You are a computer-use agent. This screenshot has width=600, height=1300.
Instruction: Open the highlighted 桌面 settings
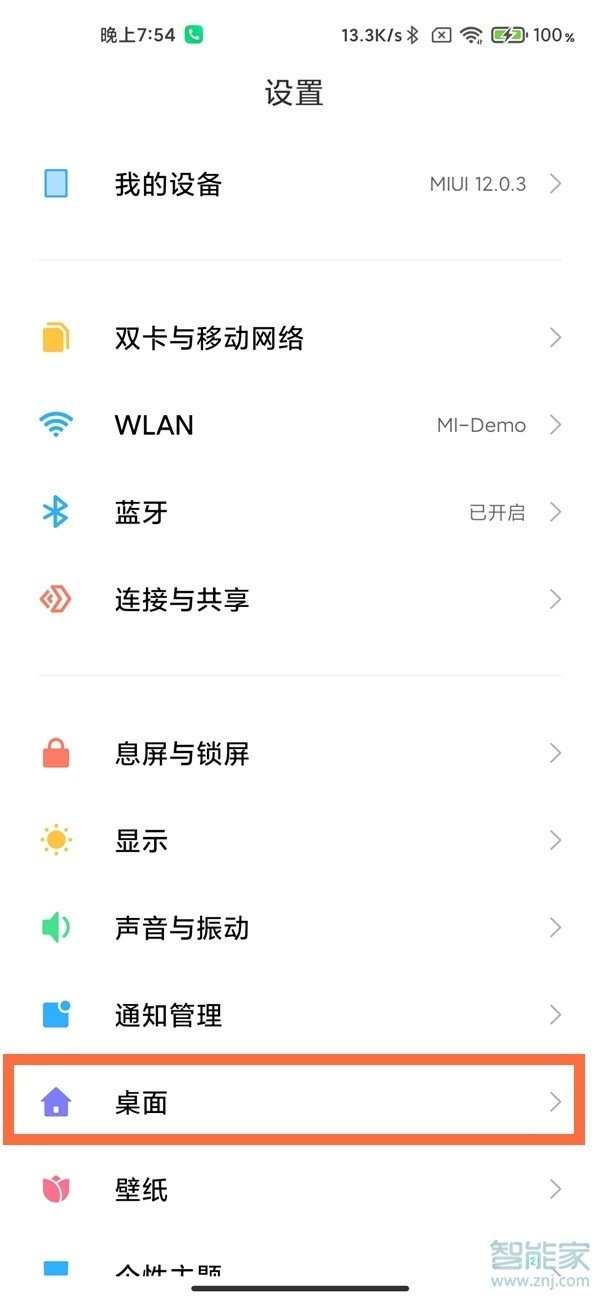(x=293, y=1102)
